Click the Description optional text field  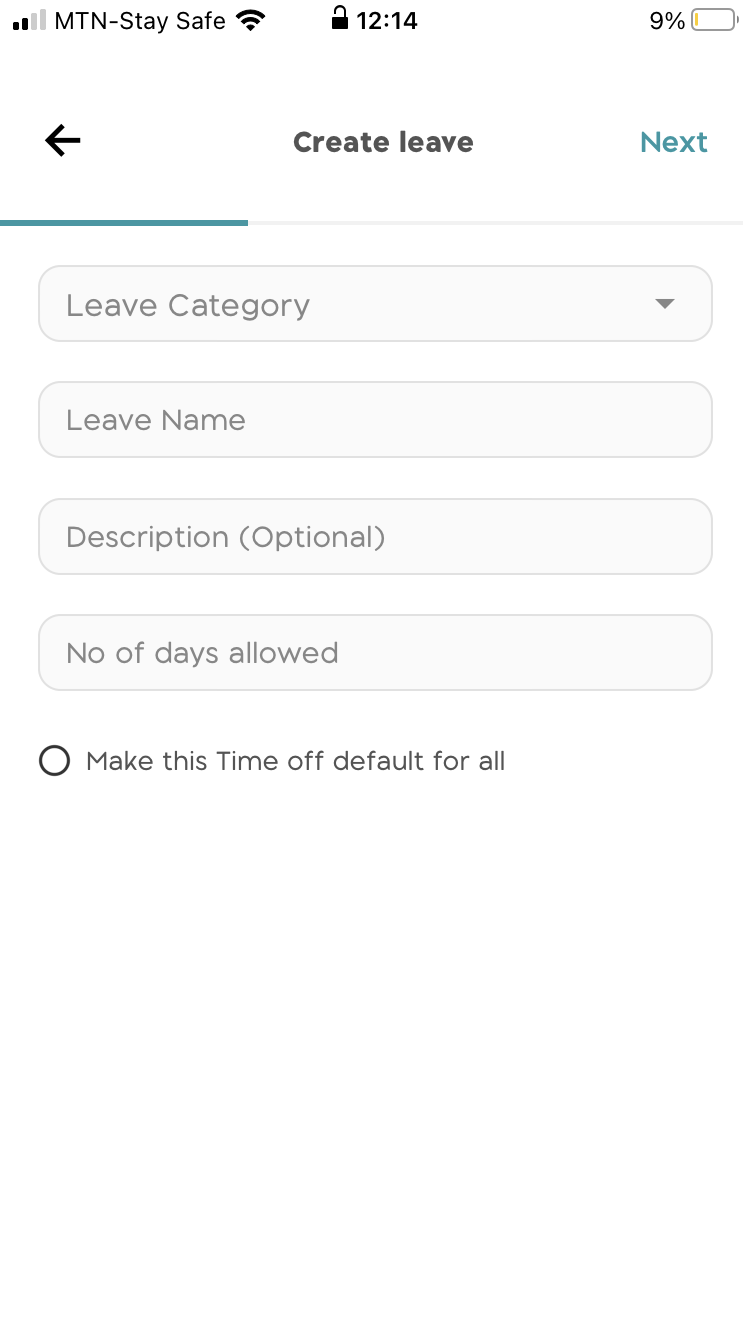pyautogui.click(x=375, y=536)
